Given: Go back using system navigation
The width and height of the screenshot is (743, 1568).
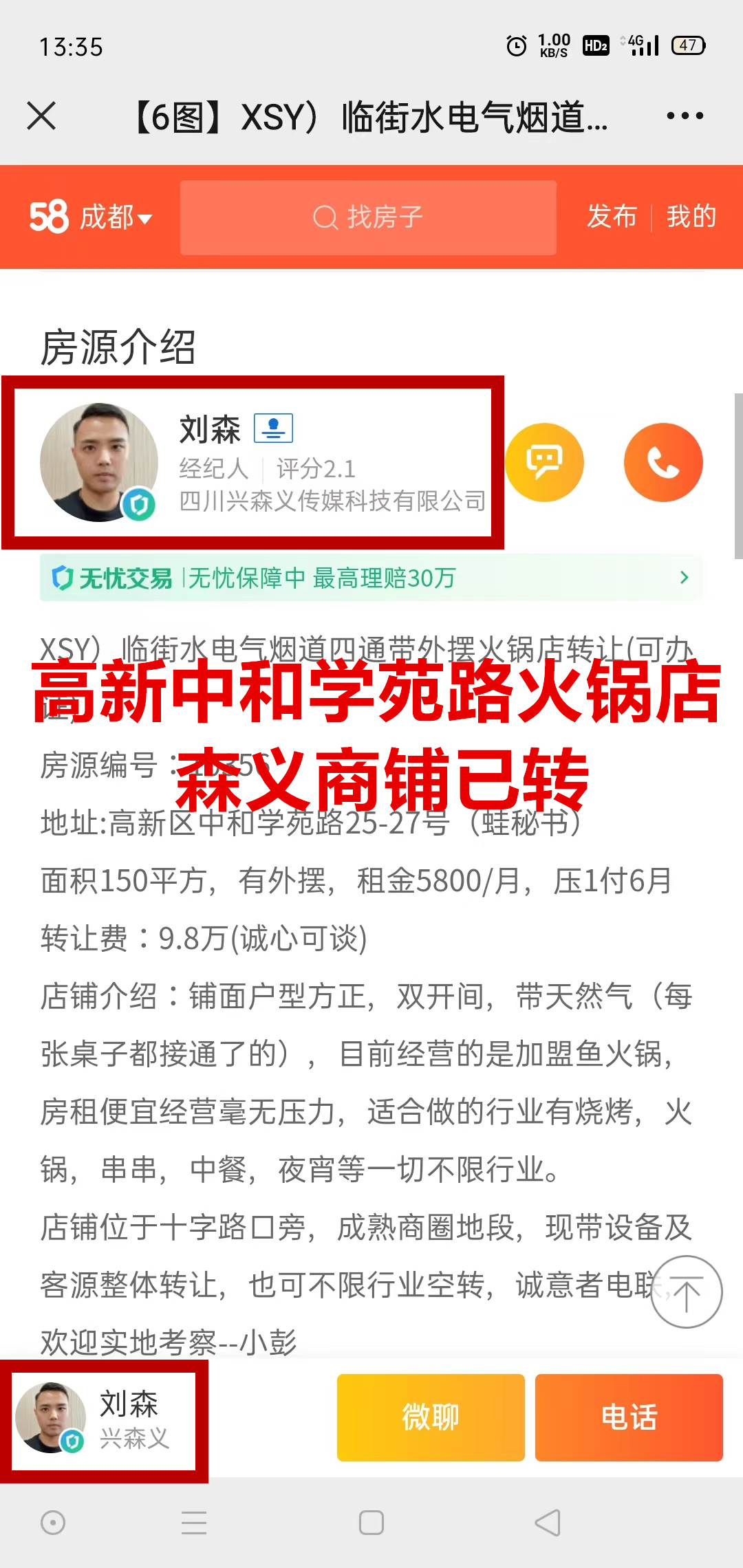Looking at the screenshot, I should pos(548,1523).
